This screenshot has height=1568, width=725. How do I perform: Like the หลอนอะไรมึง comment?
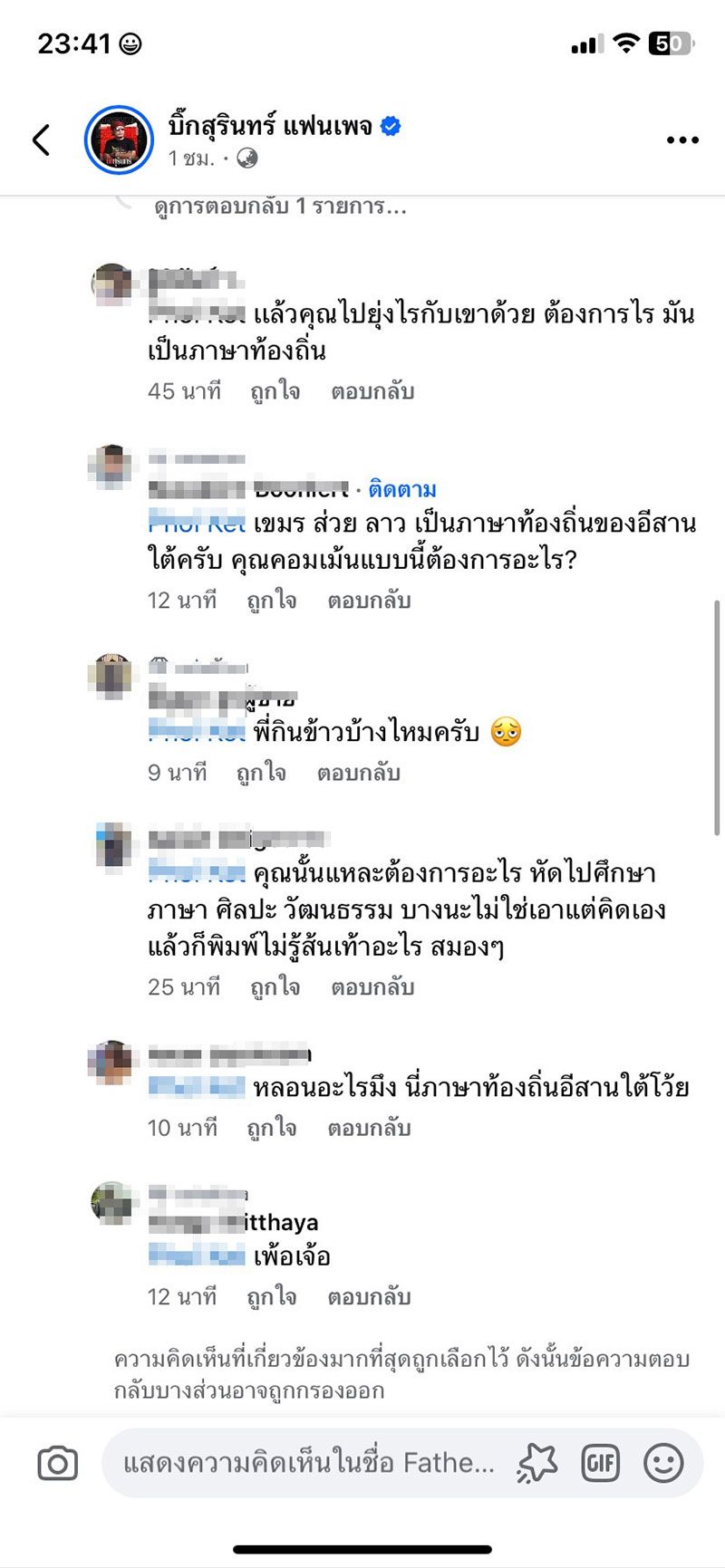click(271, 1128)
